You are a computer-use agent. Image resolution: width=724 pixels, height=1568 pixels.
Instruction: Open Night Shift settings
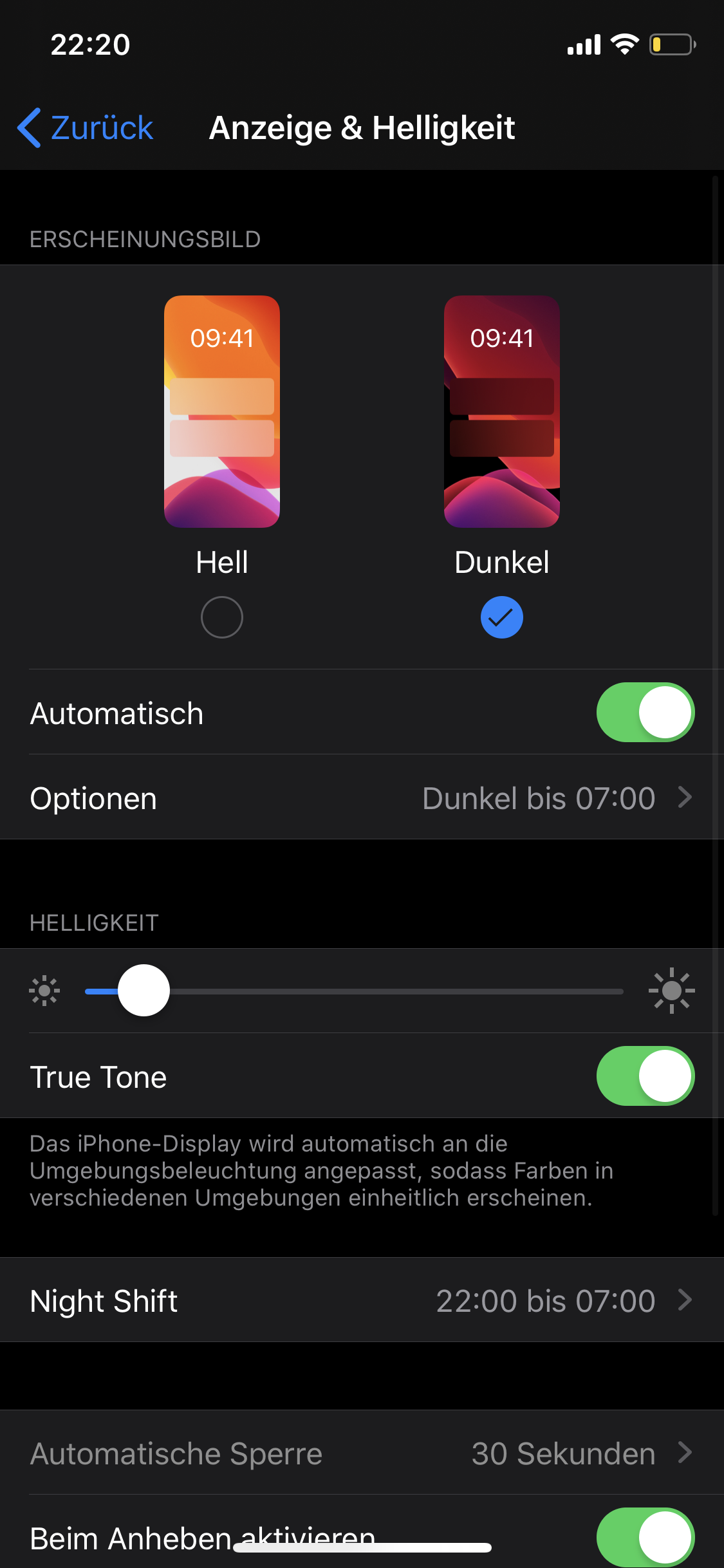point(362,1301)
